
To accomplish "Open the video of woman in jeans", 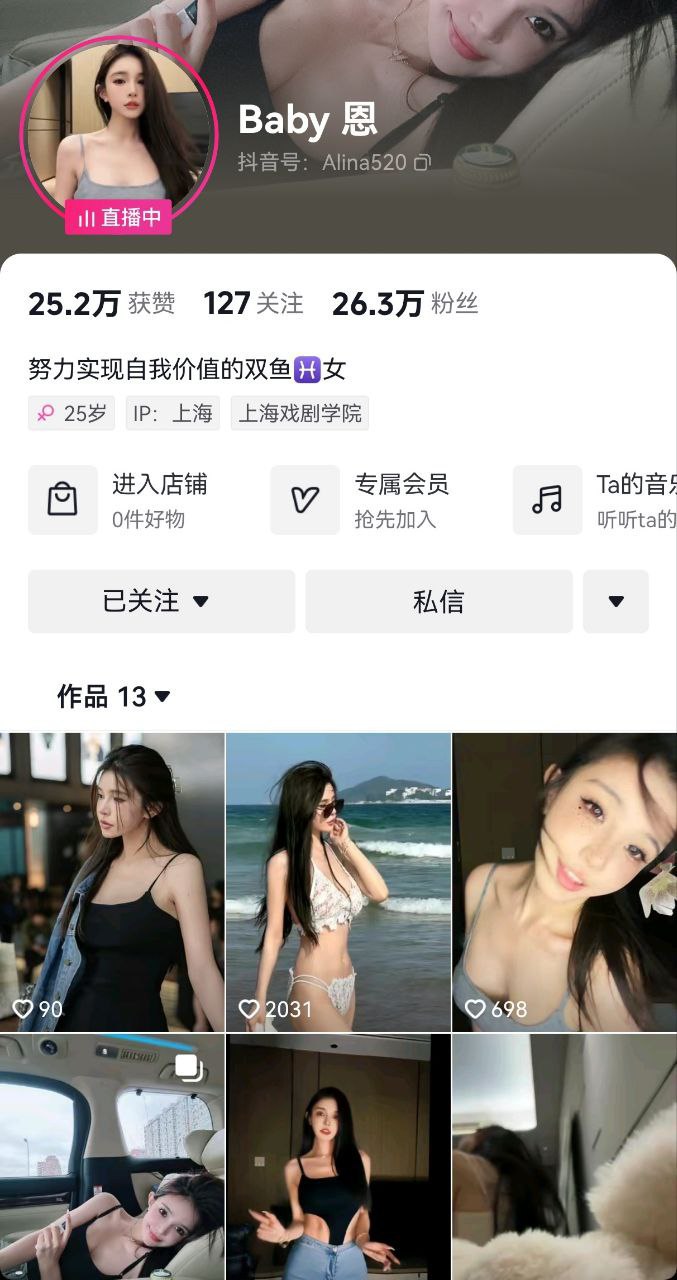I will click(338, 1157).
